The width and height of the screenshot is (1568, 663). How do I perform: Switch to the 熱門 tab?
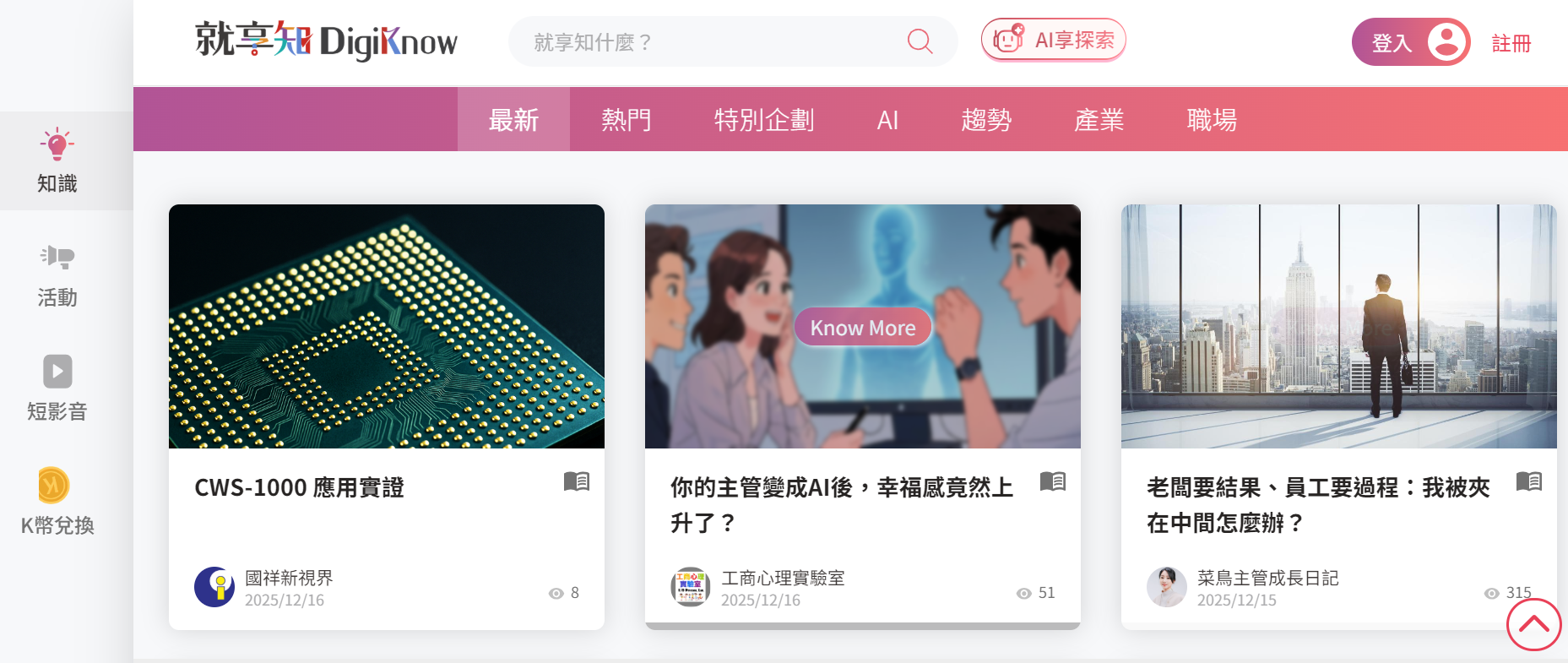(x=626, y=120)
